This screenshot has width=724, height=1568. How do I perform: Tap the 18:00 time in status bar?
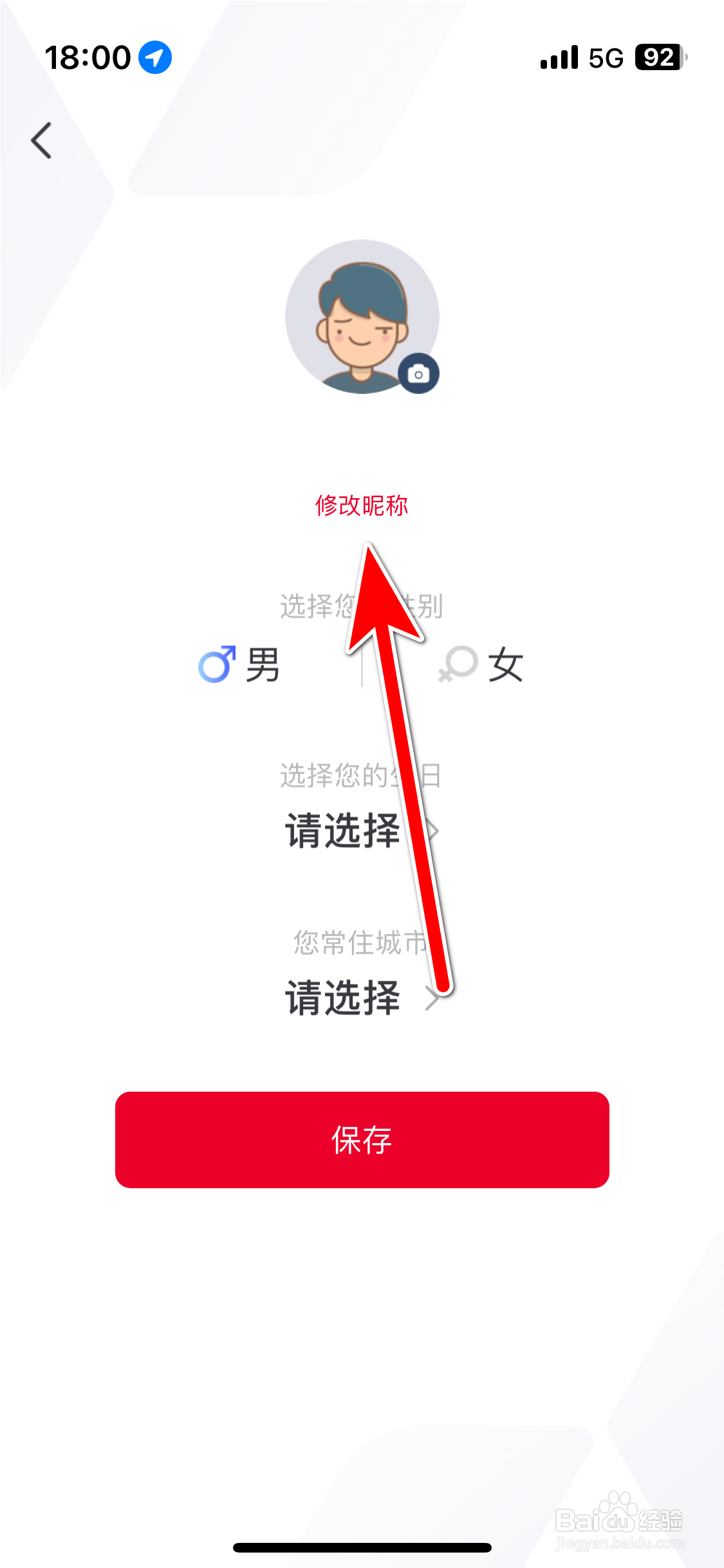[x=88, y=57]
